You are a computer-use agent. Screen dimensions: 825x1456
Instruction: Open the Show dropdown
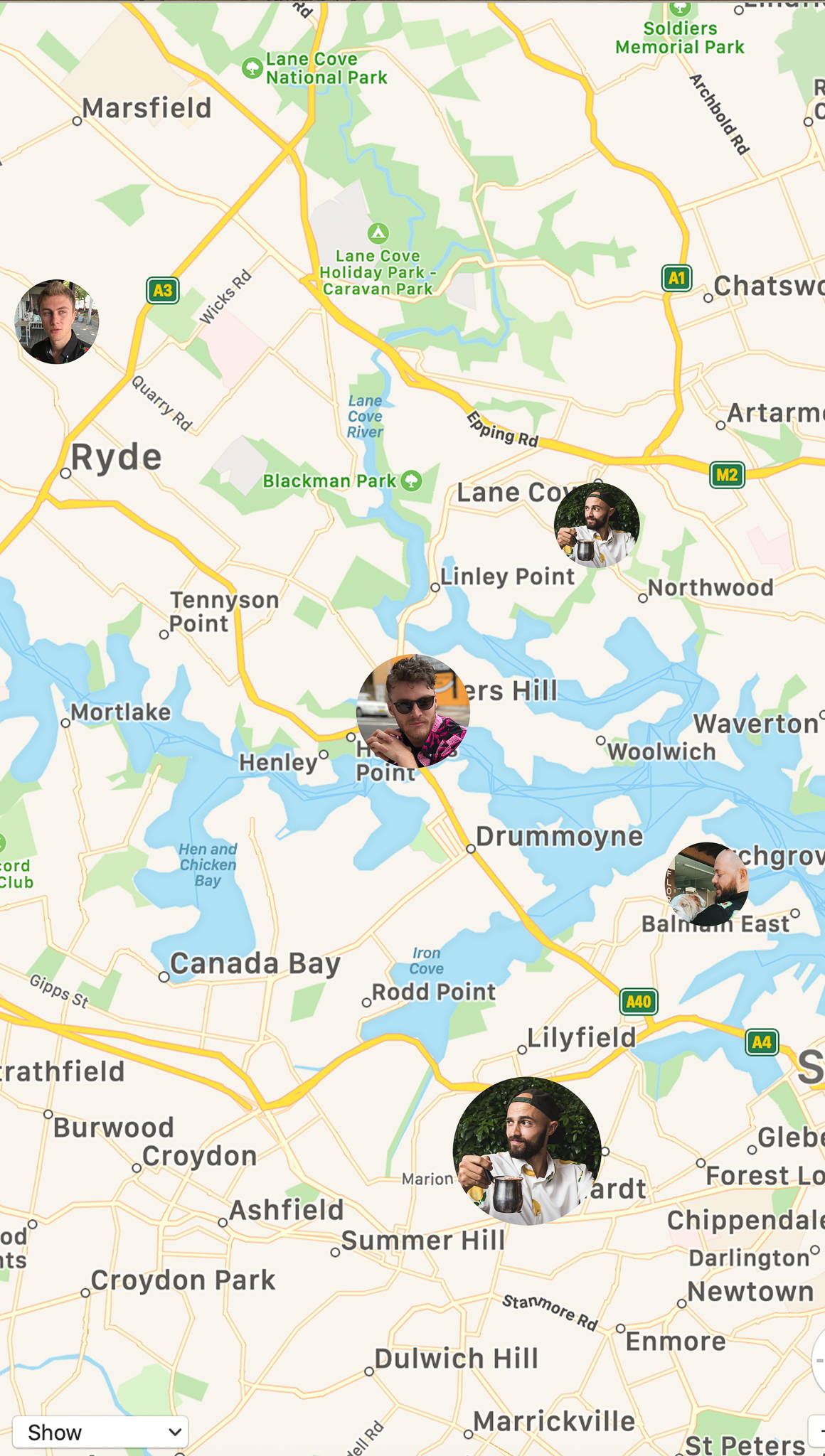(100, 1432)
